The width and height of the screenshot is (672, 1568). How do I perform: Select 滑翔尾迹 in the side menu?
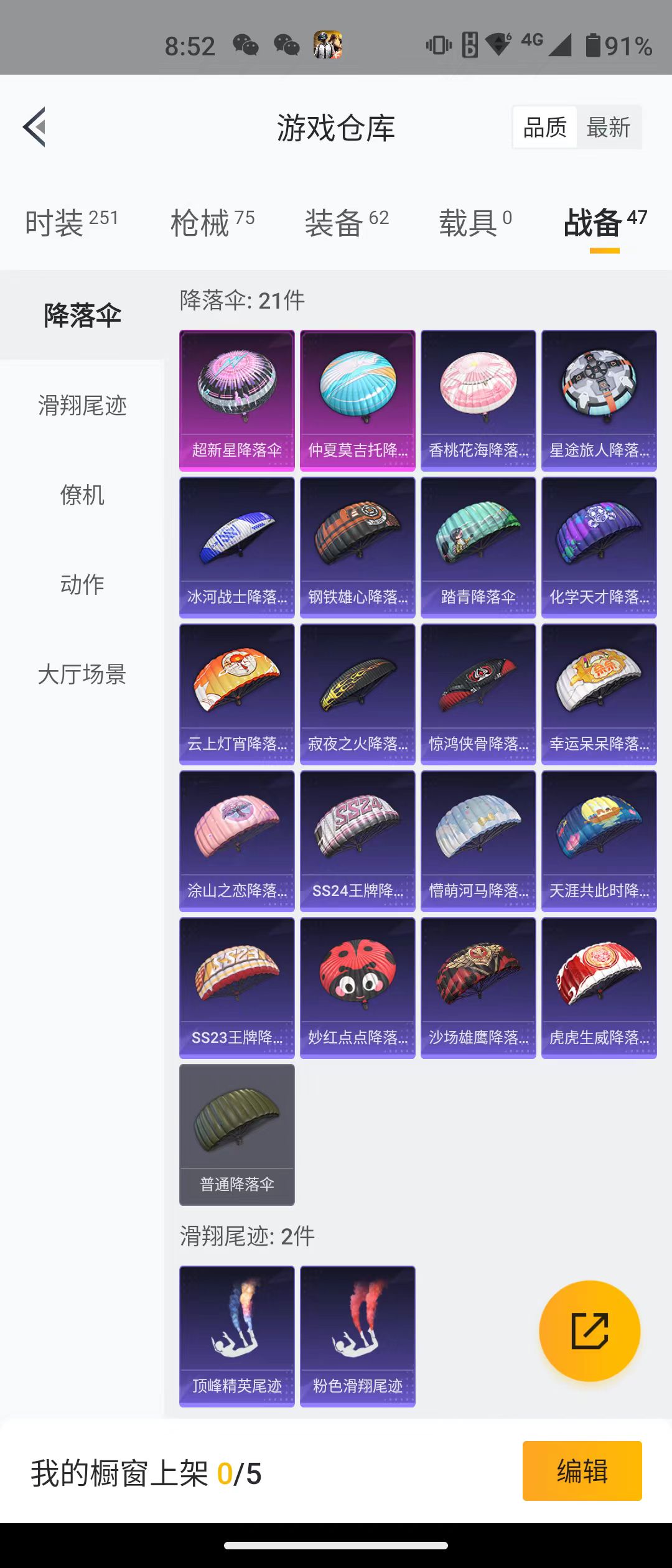(82, 406)
